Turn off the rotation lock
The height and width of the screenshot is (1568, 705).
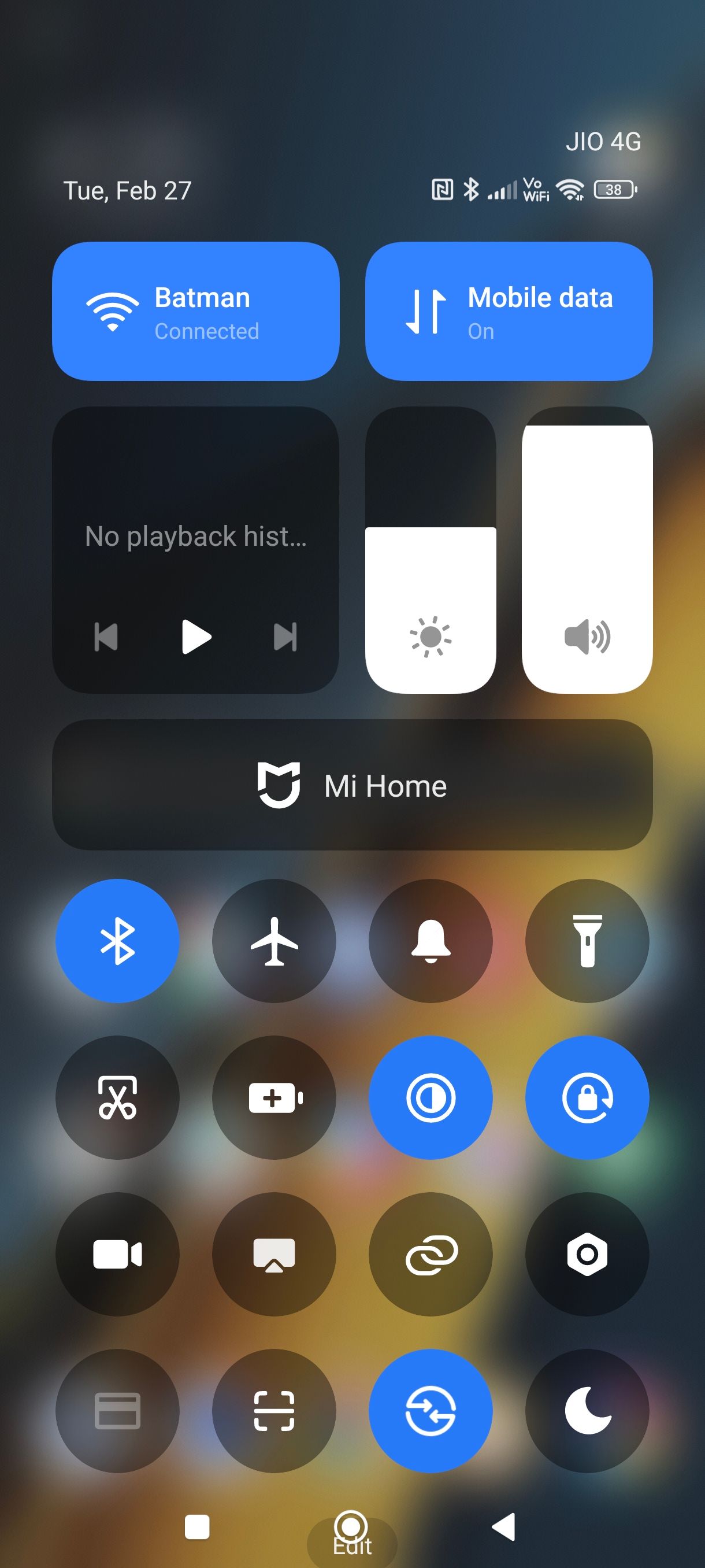[587, 1097]
